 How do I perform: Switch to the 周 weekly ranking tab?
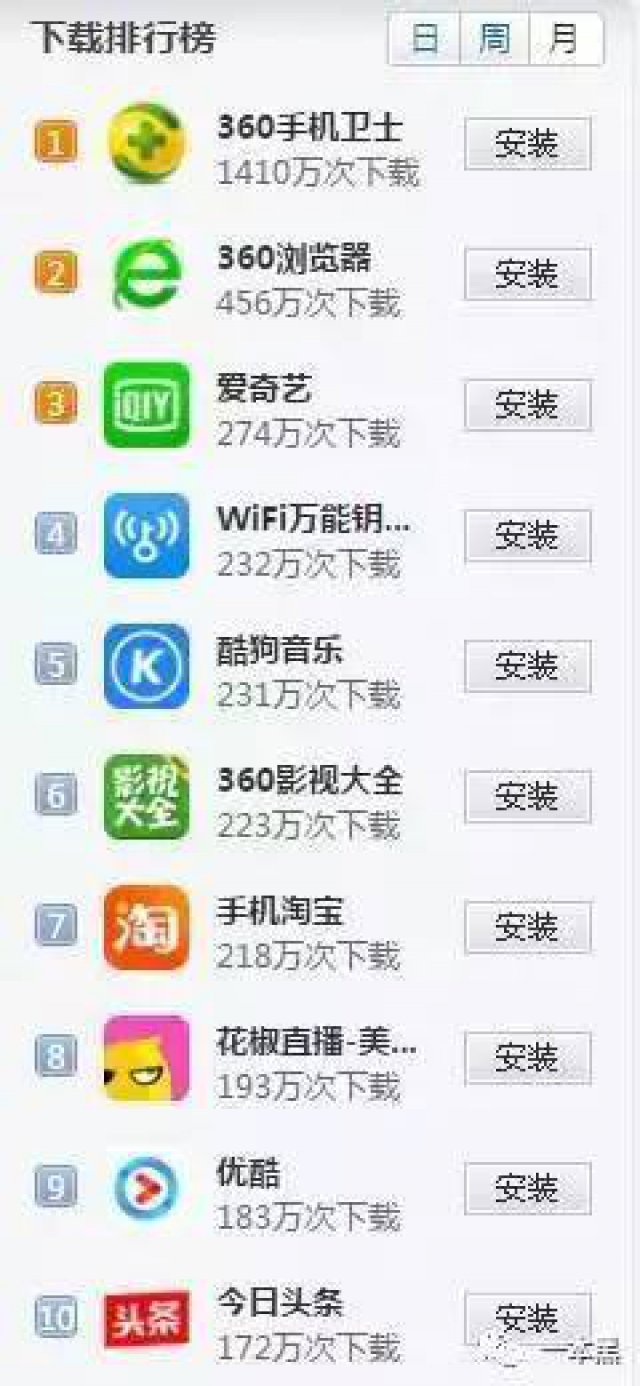point(494,39)
